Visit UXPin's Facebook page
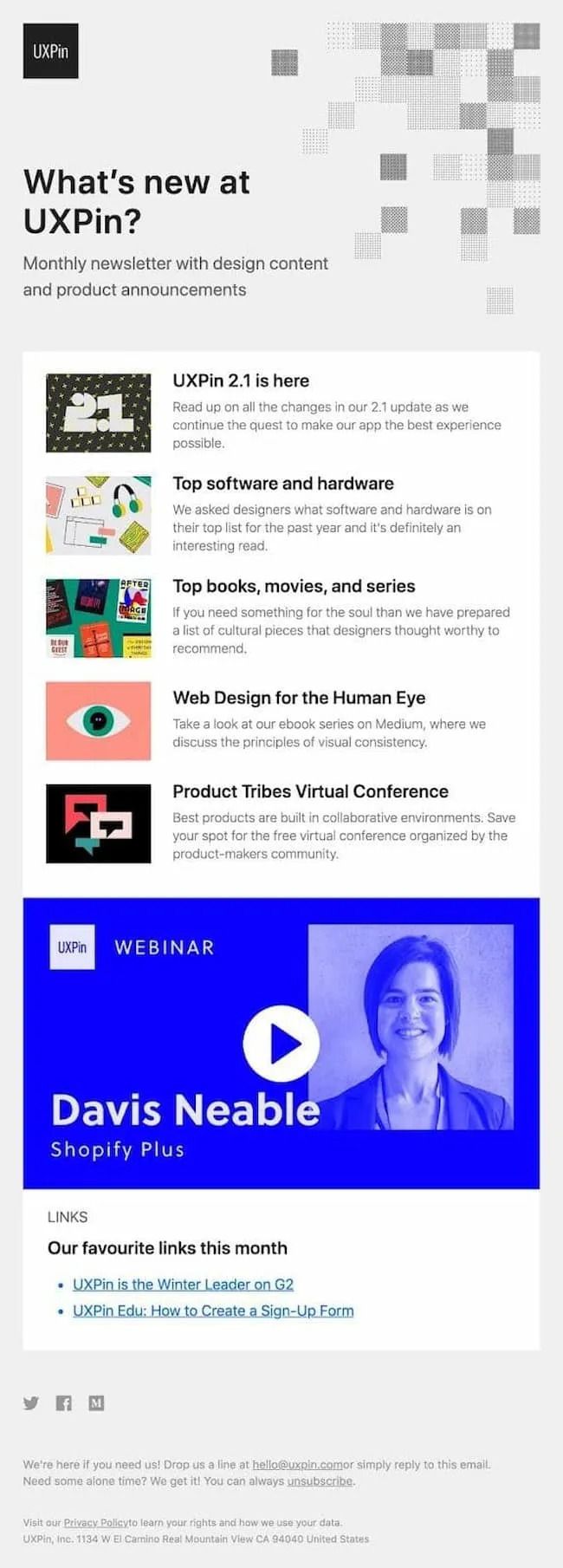563x1568 pixels. (64, 1403)
